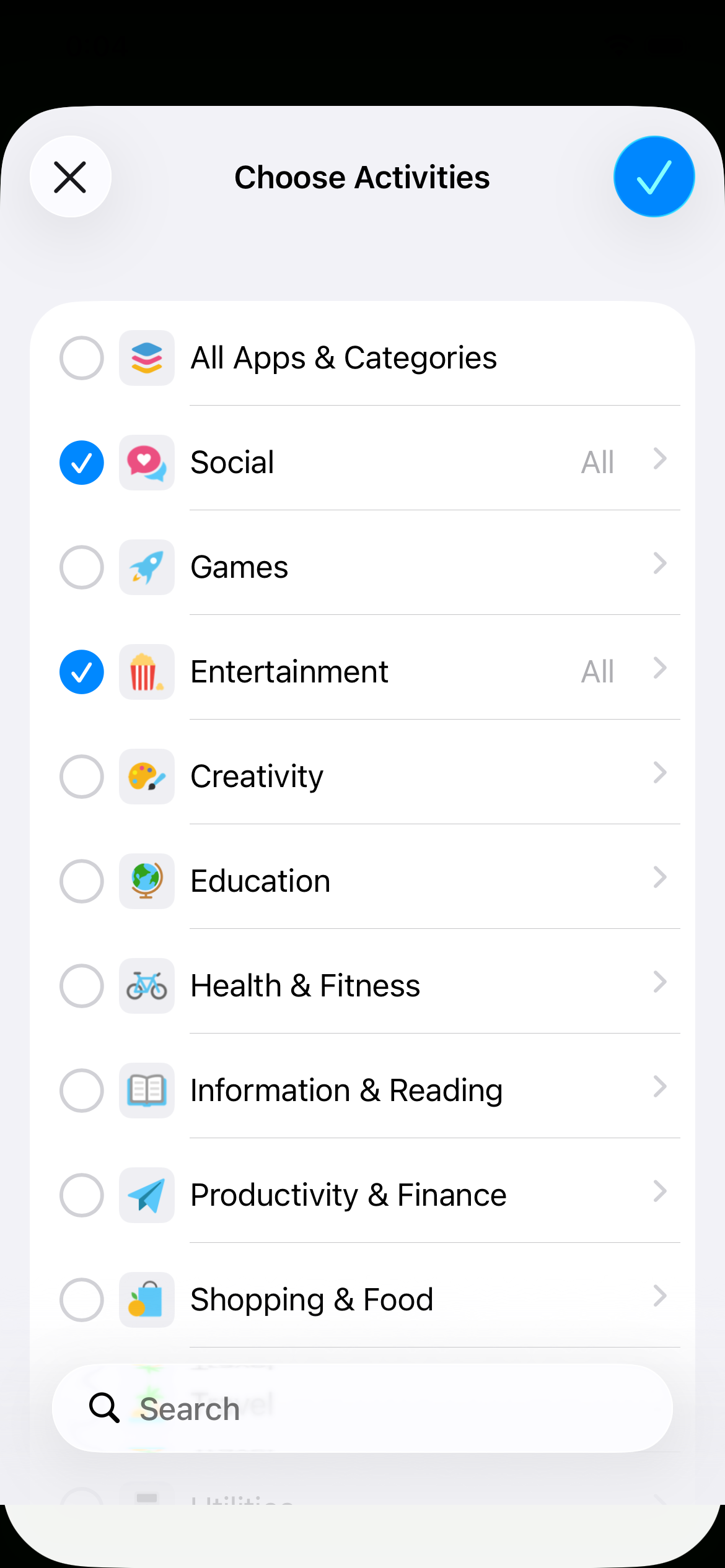Dismiss the Choose Activities sheet
This screenshot has width=725, height=1568.
point(70,176)
